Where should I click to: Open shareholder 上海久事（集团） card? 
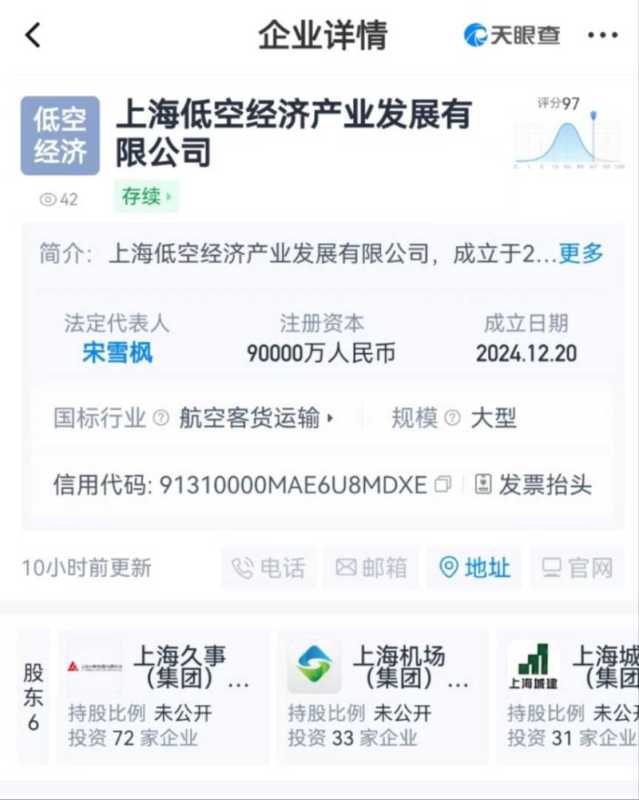pyautogui.click(x=163, y=697)
